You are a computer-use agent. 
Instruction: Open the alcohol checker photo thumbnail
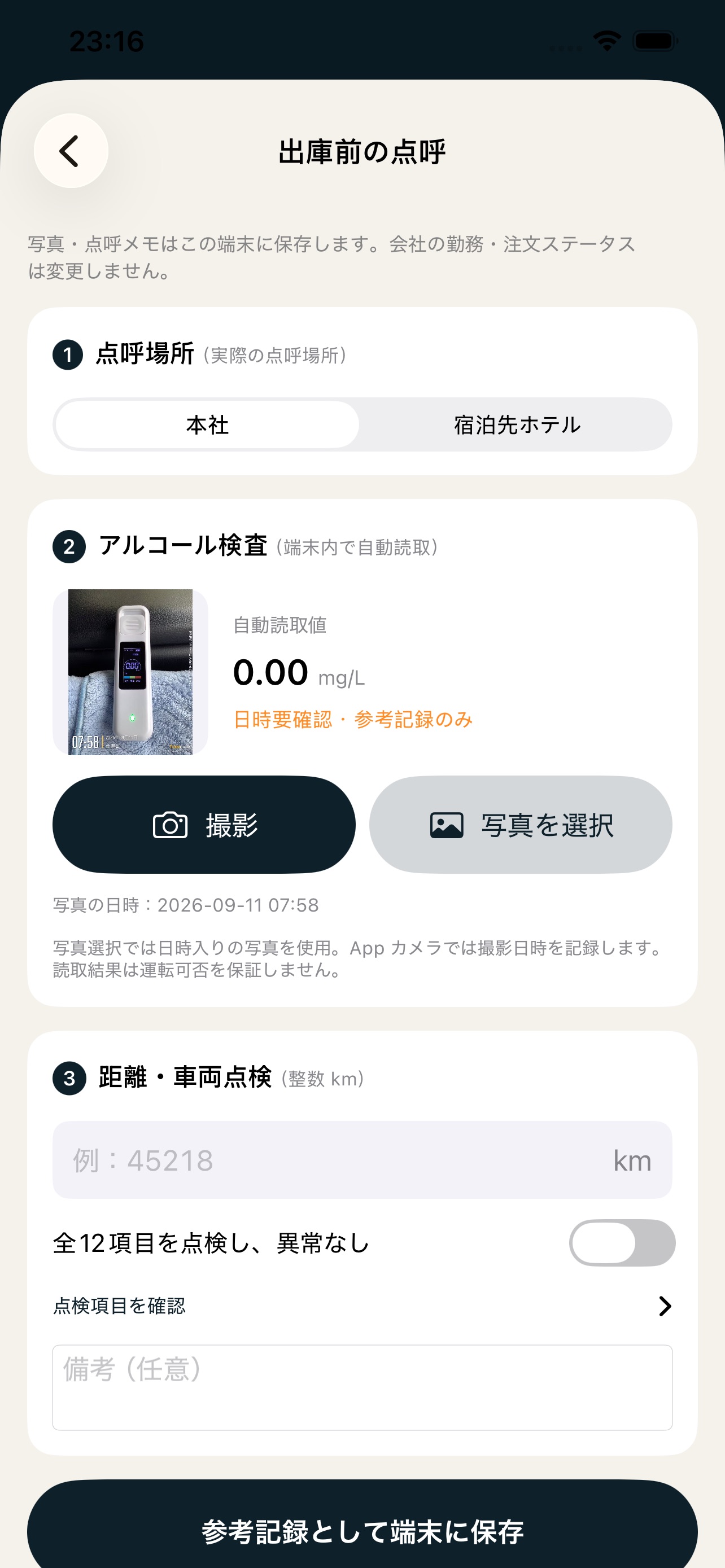click(130, 672)
